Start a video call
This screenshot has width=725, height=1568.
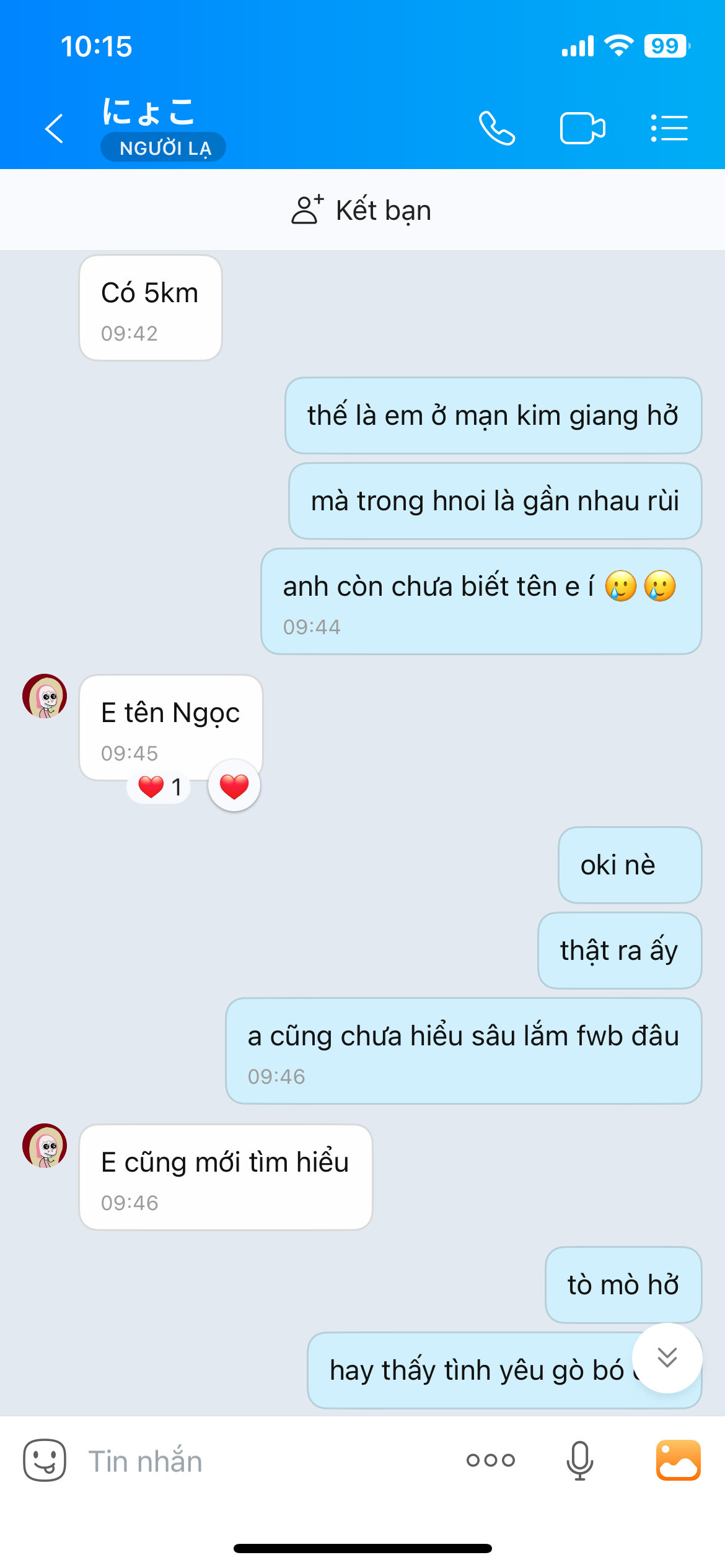(582, 128)
